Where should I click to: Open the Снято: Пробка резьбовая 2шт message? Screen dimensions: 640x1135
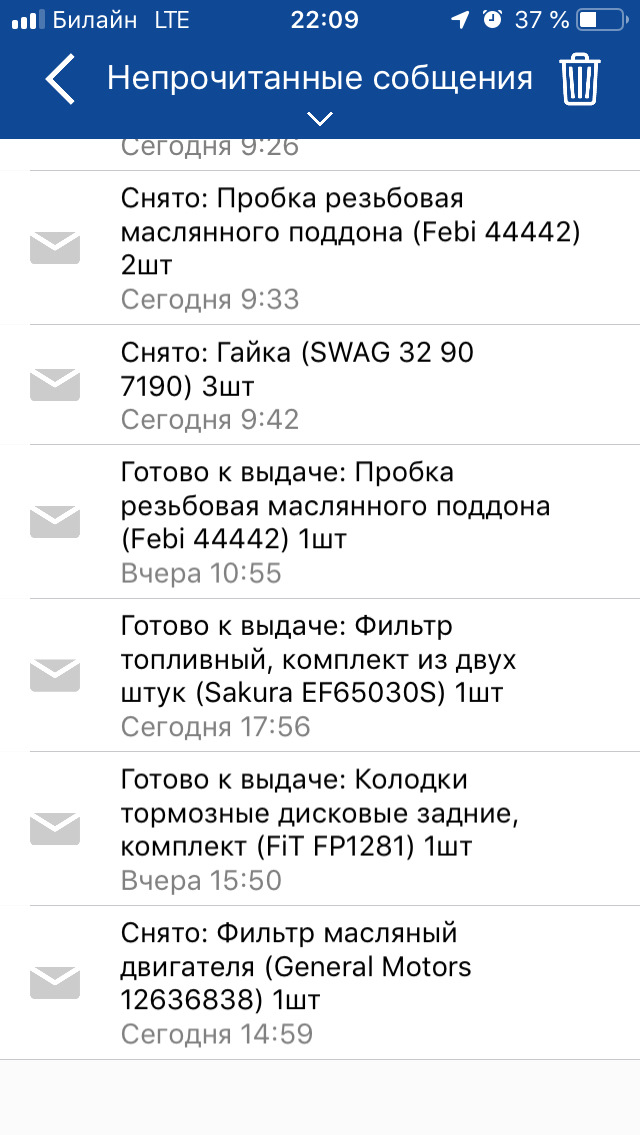click(x=350, y=248)
